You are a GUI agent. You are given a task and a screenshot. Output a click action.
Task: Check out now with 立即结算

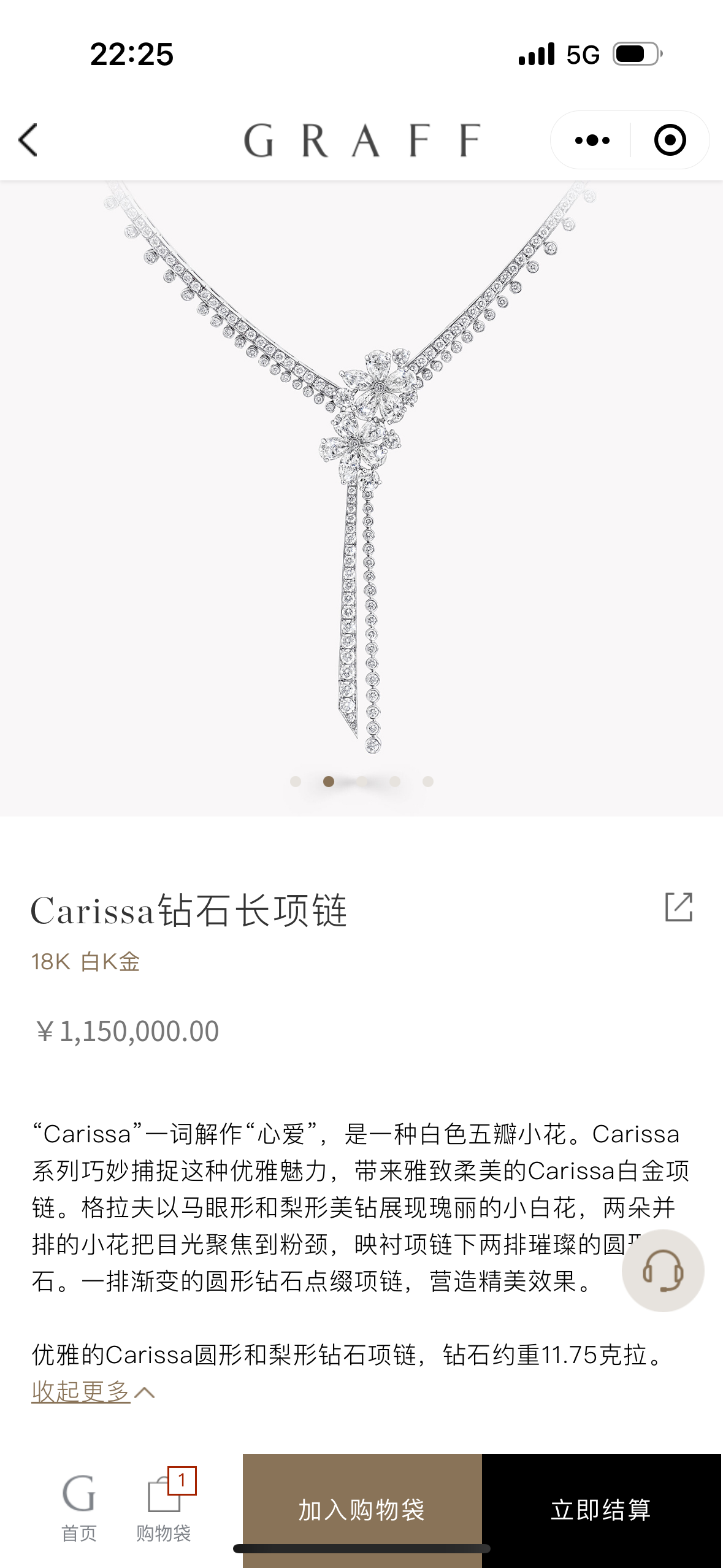pos(601,1509)
